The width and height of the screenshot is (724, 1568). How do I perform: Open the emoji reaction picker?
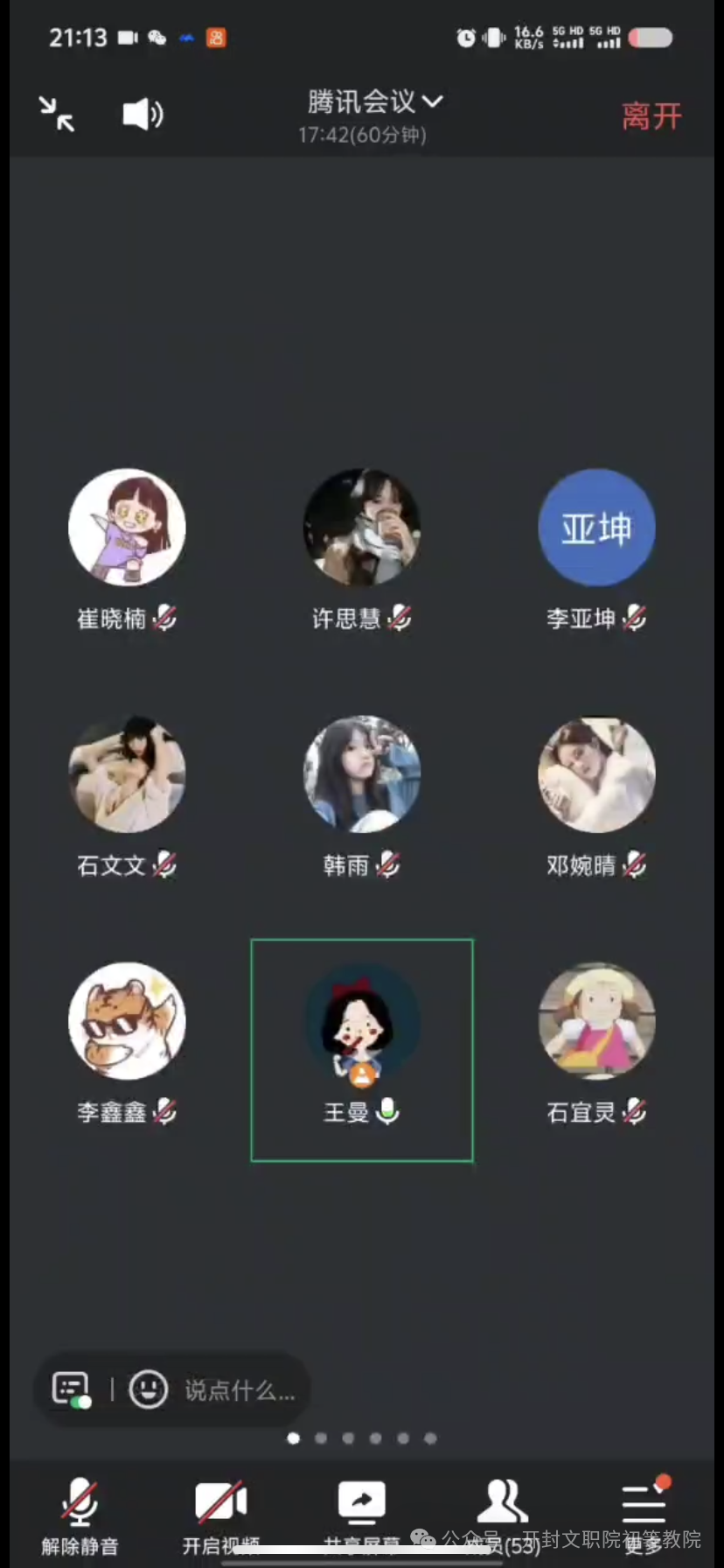tap(149, 1389)
